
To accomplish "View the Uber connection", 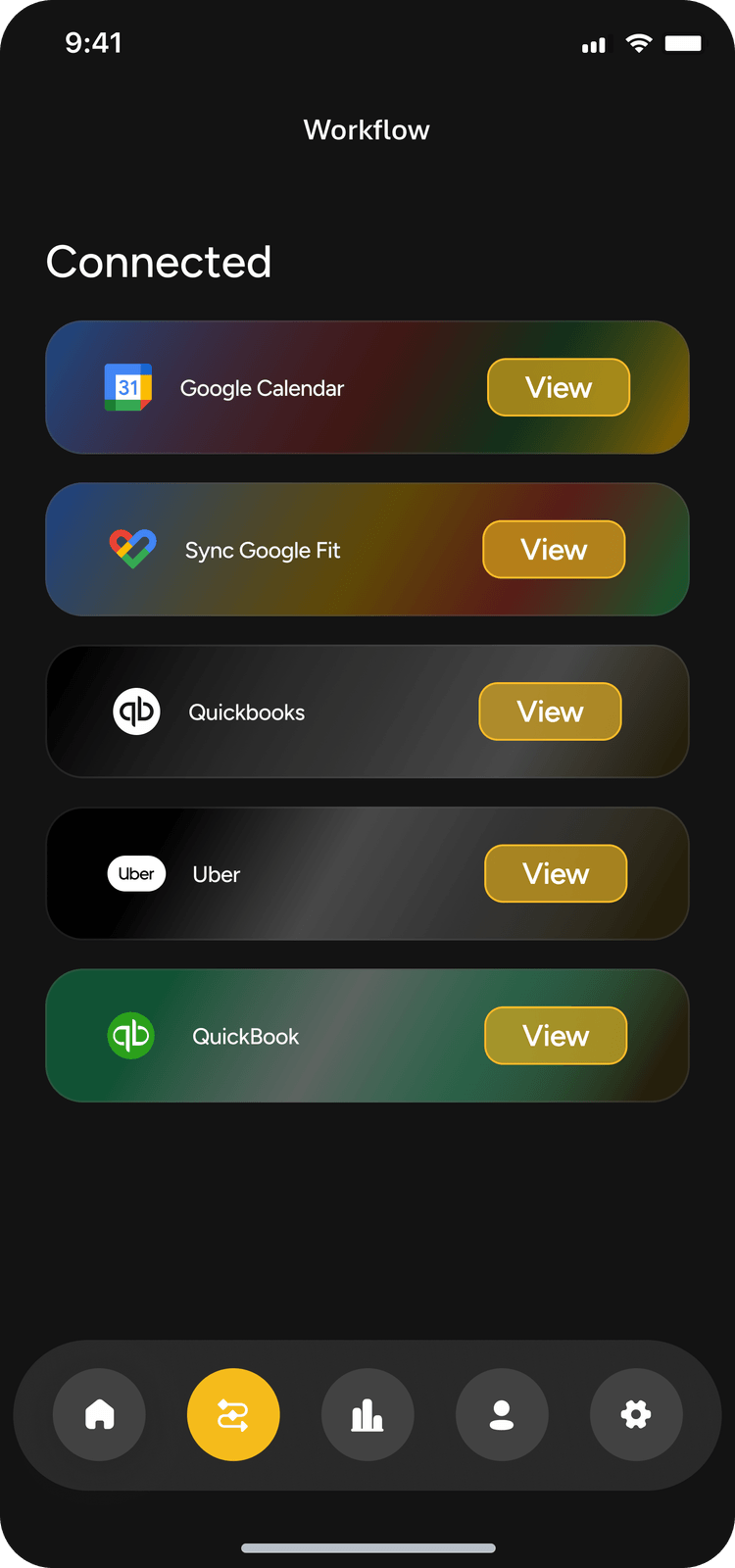I will (x=556, y=873).
